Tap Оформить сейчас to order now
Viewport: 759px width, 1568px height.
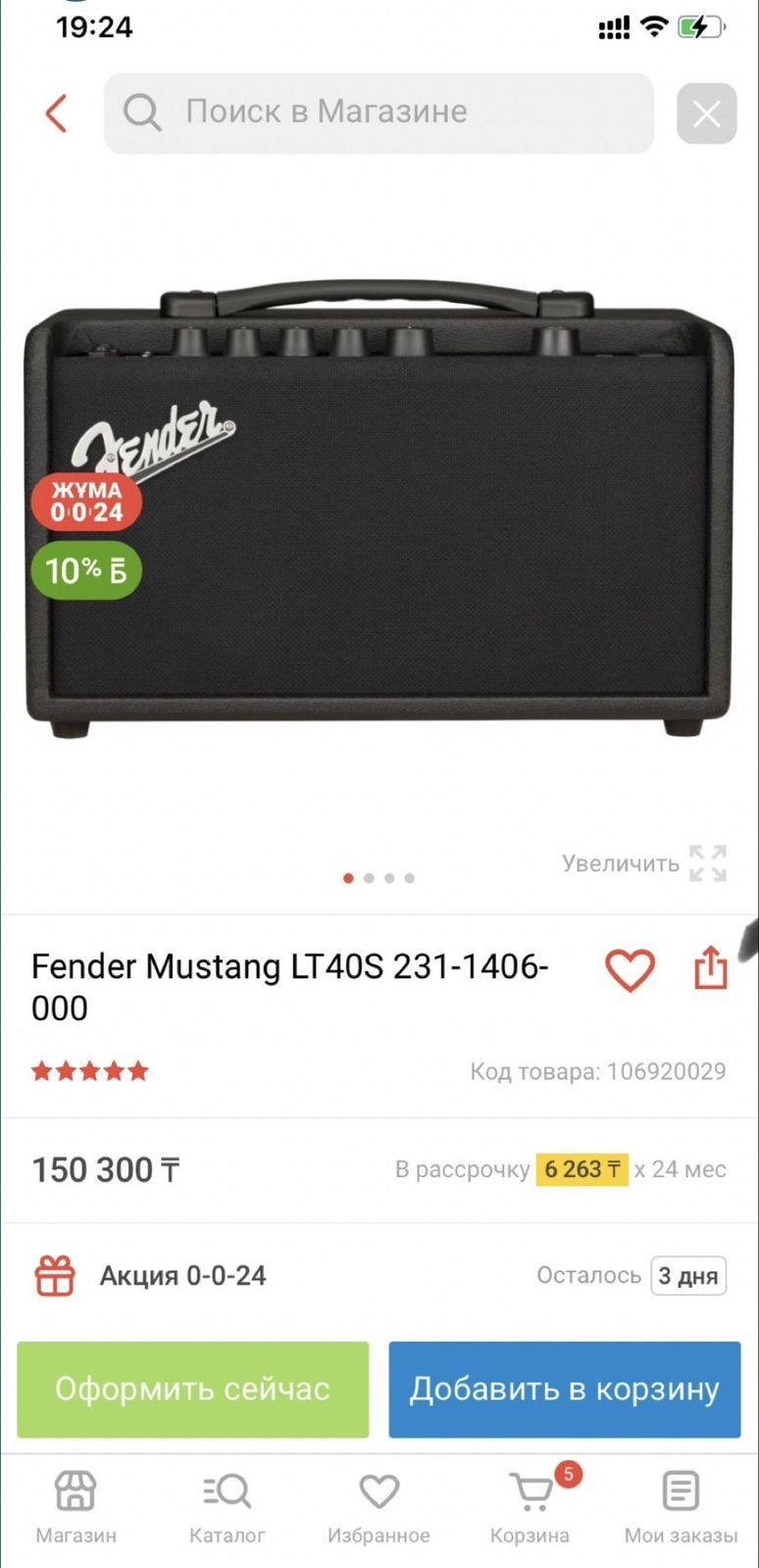coord(192,1390)
